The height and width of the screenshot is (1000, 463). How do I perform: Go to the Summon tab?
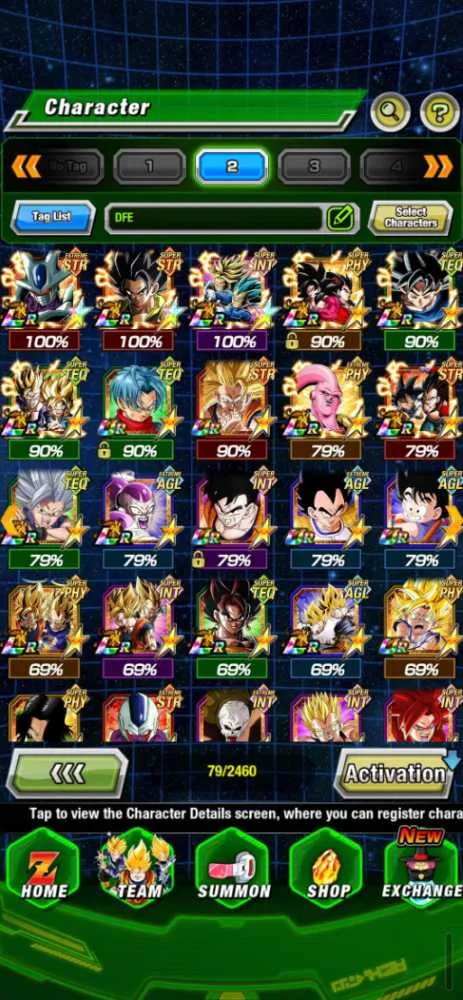[233, 867]
